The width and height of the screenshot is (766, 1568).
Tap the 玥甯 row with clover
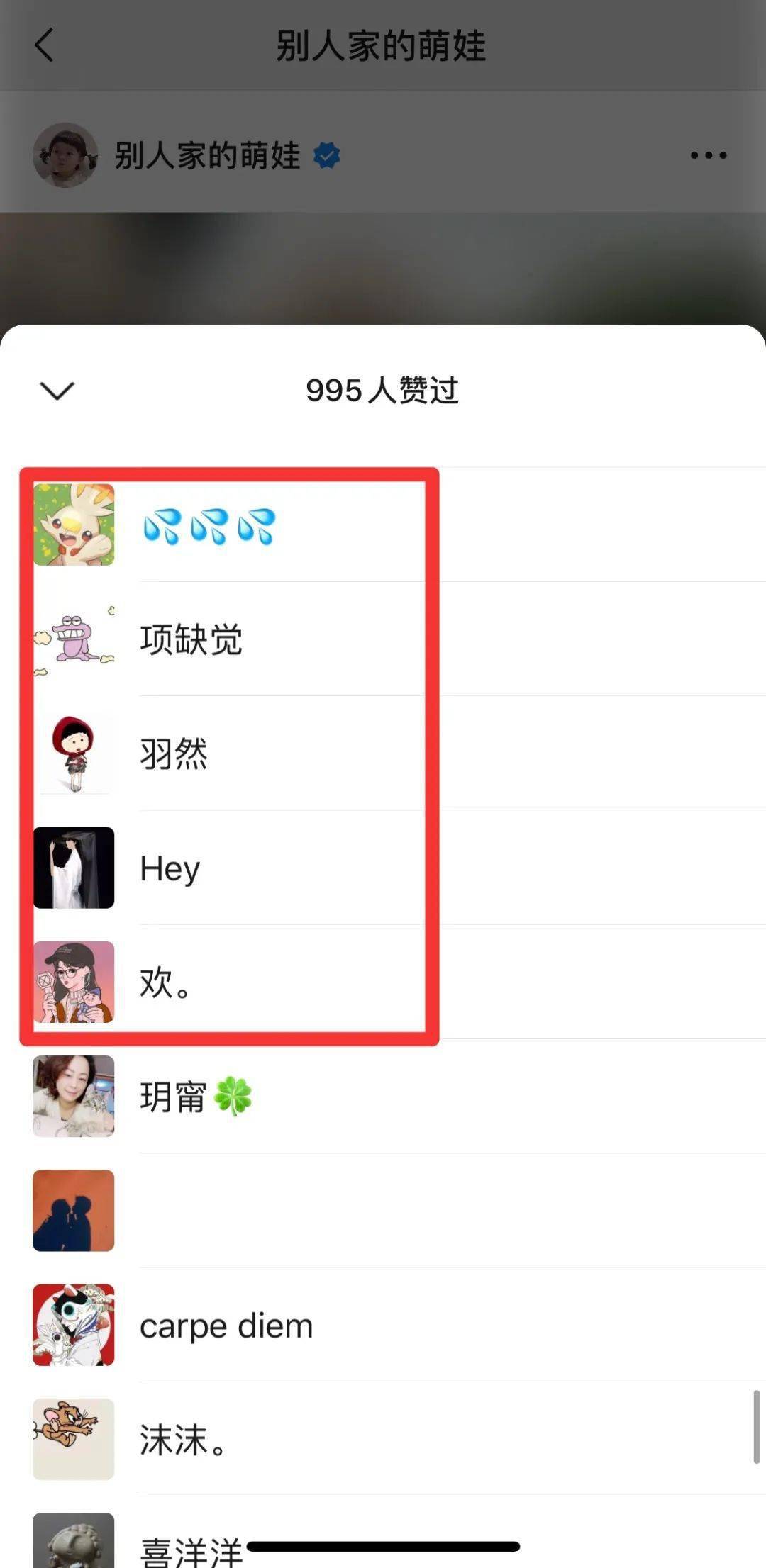(383, 1096)
